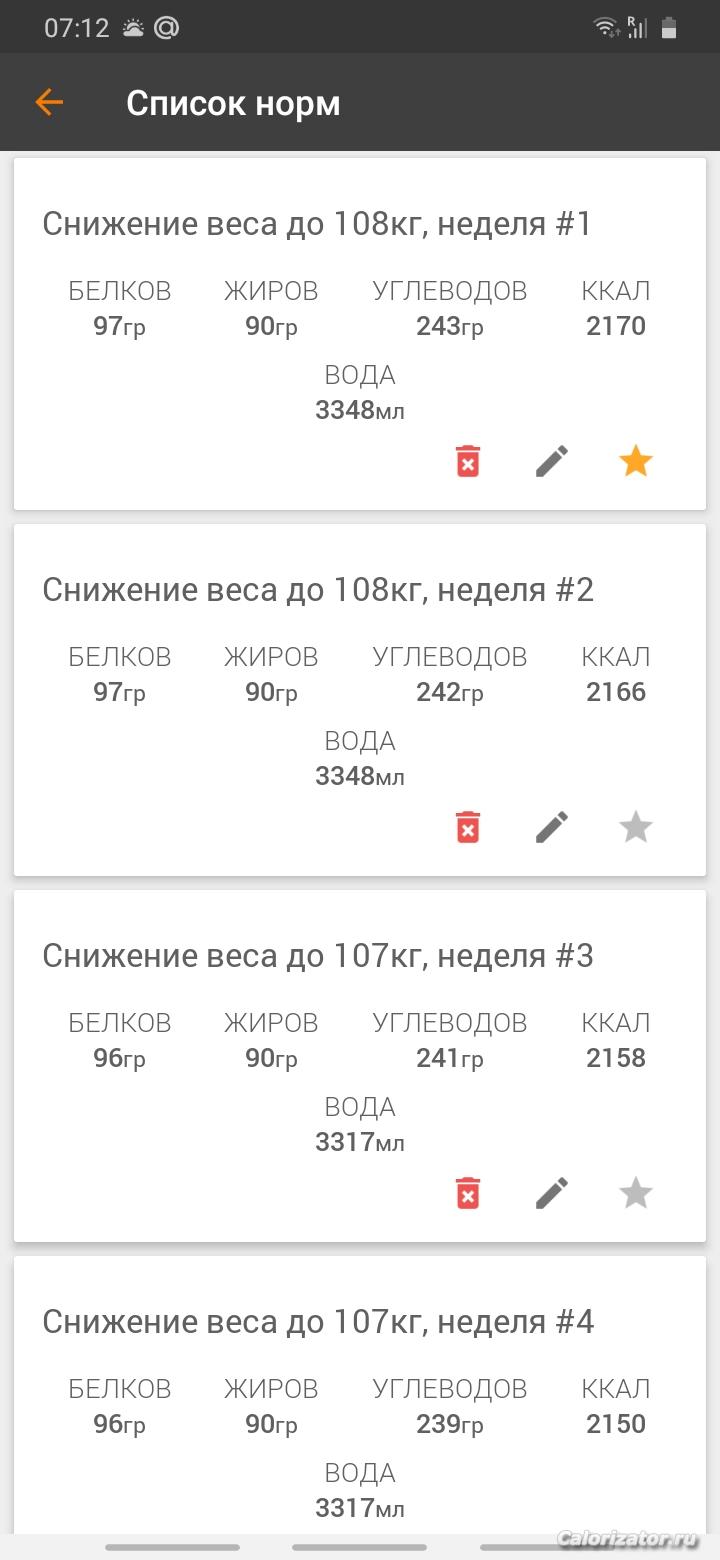720x1560 pixels.
Task: Edit the неделя #1 norm
Action: tap(552, 462)
